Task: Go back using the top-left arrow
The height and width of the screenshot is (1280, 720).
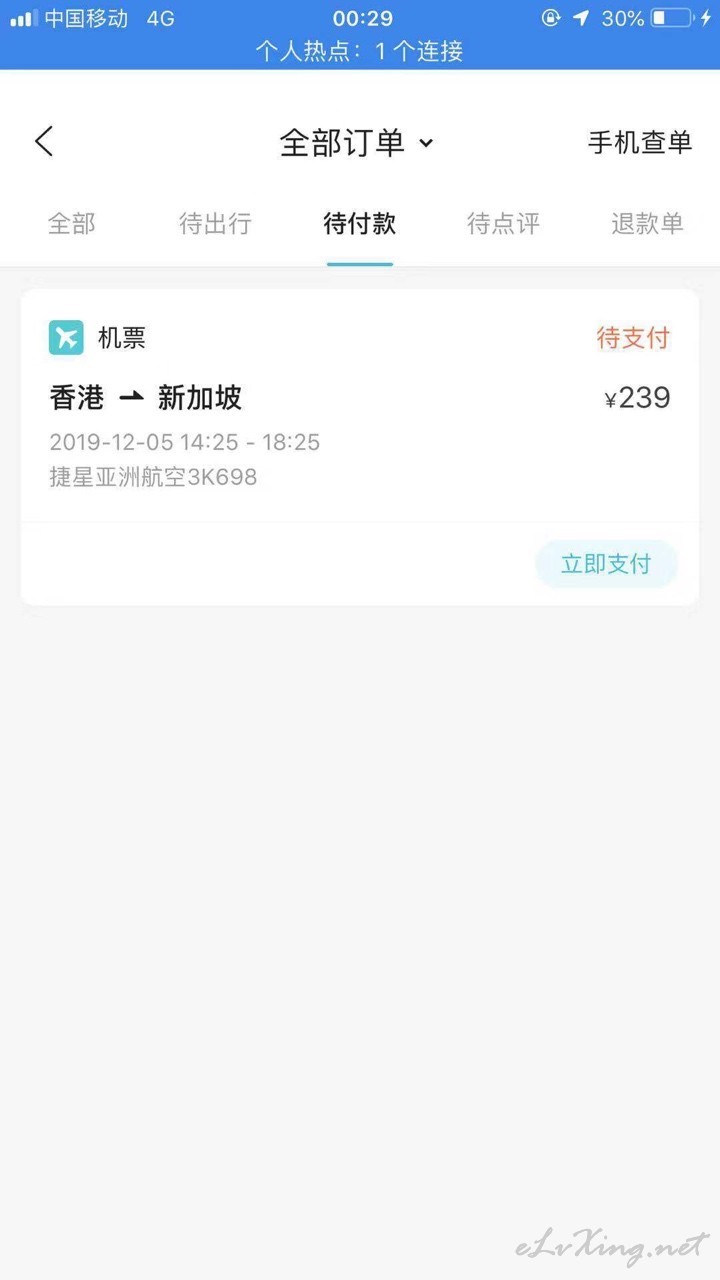Action: (44, 142)
